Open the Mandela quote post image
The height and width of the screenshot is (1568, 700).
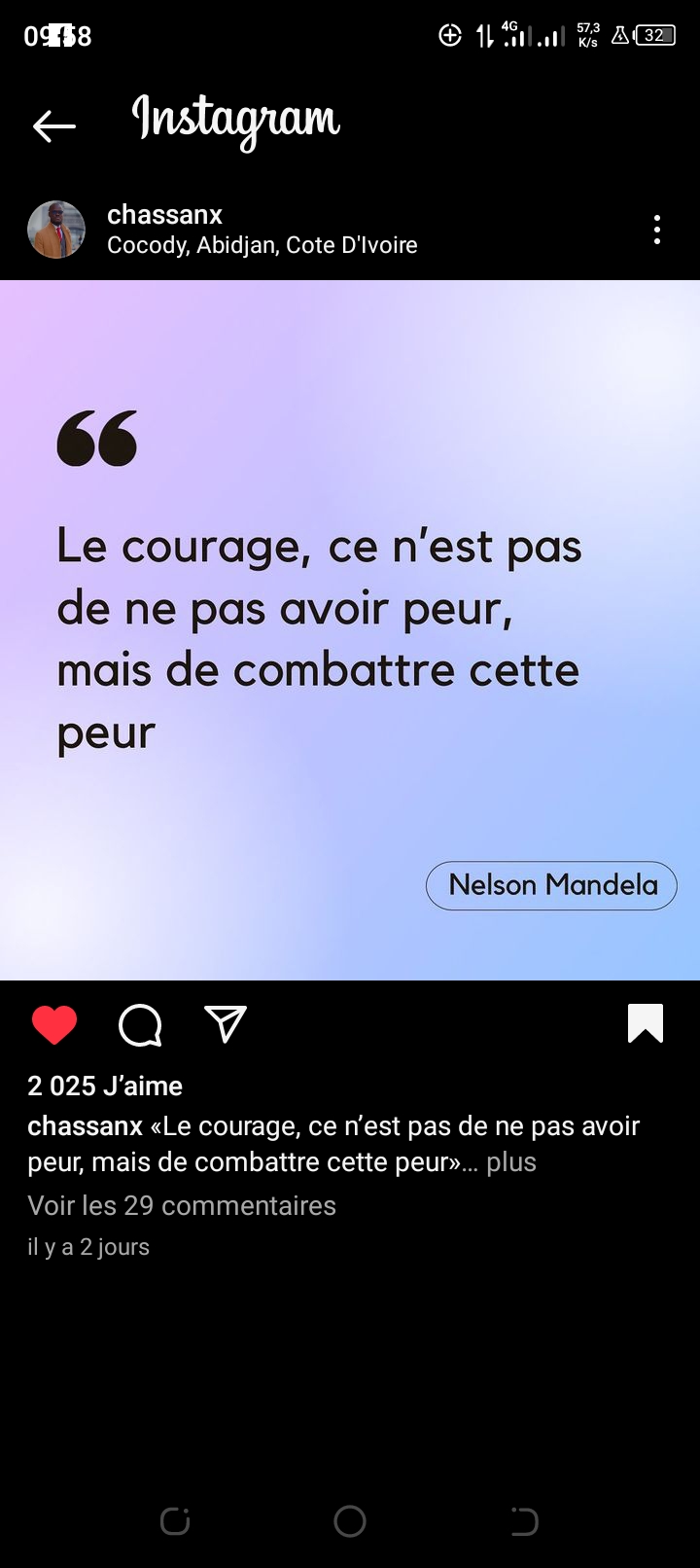350,630
